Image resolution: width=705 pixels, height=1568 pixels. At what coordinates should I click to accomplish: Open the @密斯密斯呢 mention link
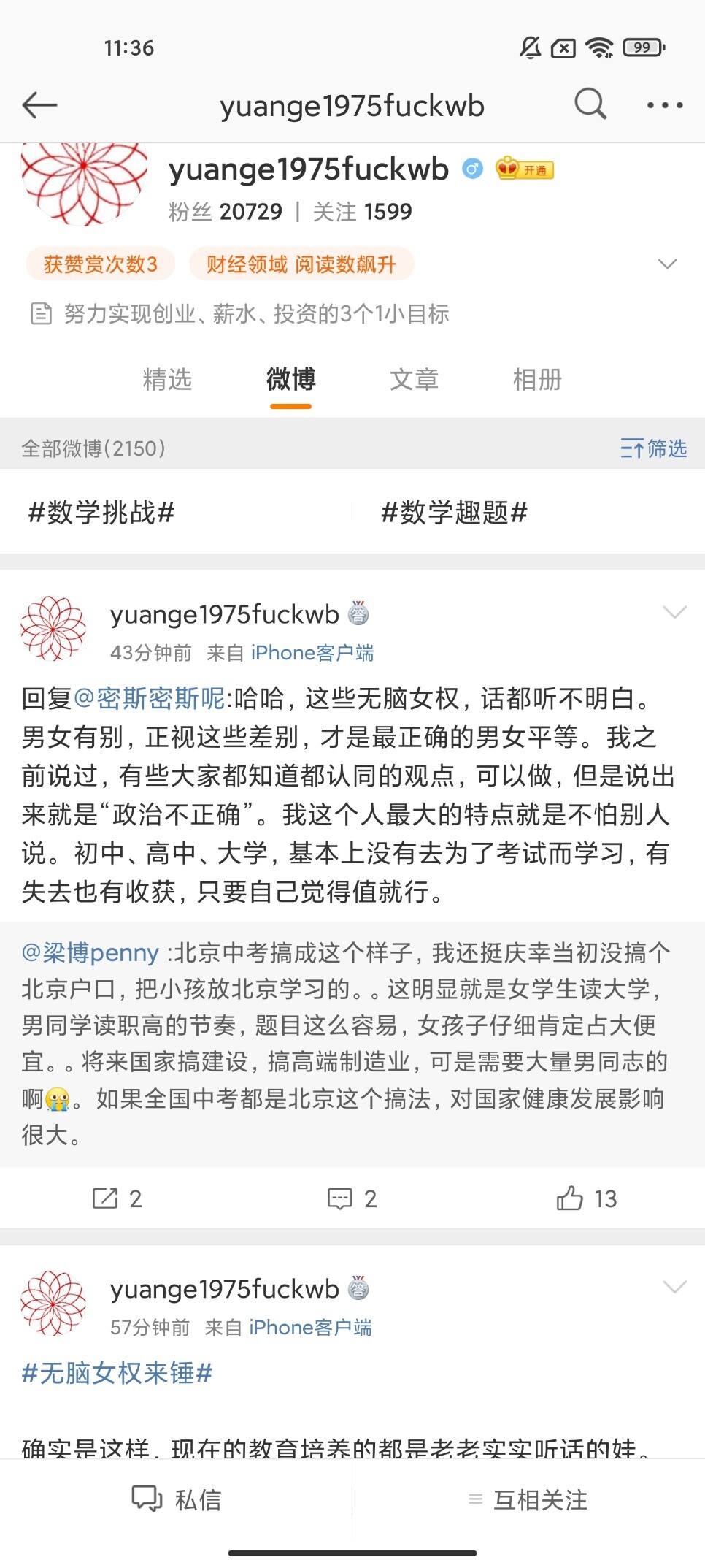(x=149, y=699)
